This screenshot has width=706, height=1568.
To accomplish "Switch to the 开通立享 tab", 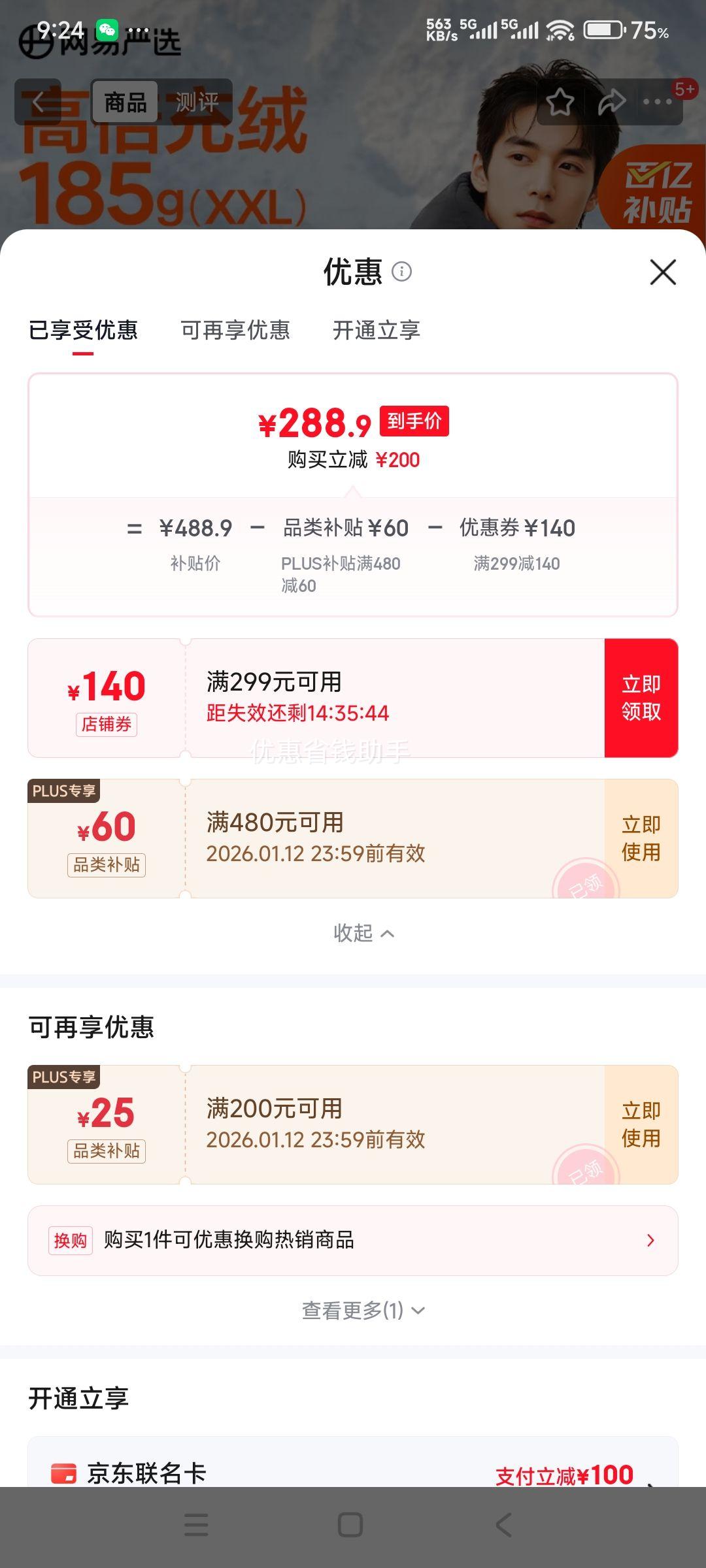I will 377,331.
